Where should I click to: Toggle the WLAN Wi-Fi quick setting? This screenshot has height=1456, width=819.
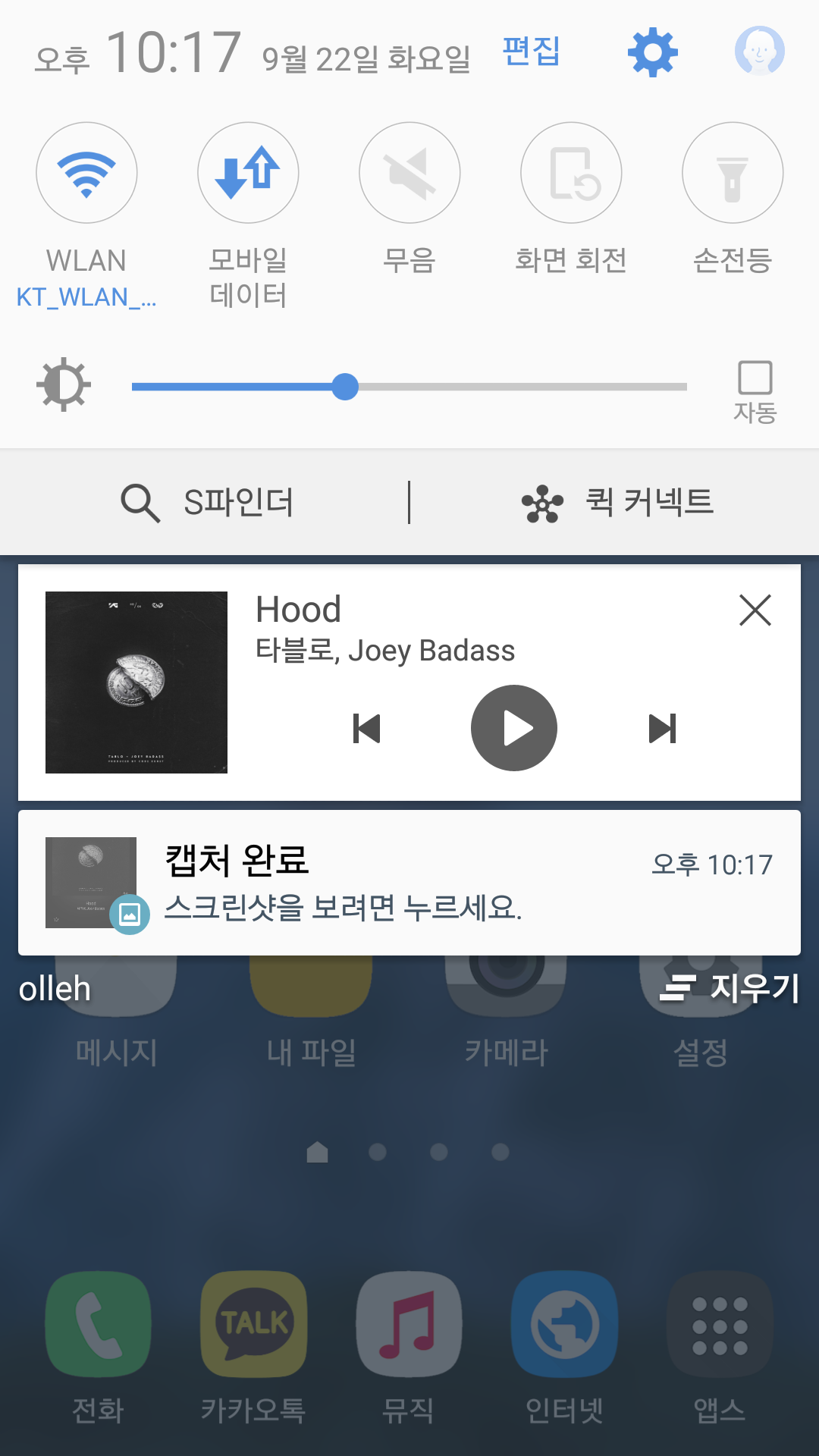click(86, 173)
